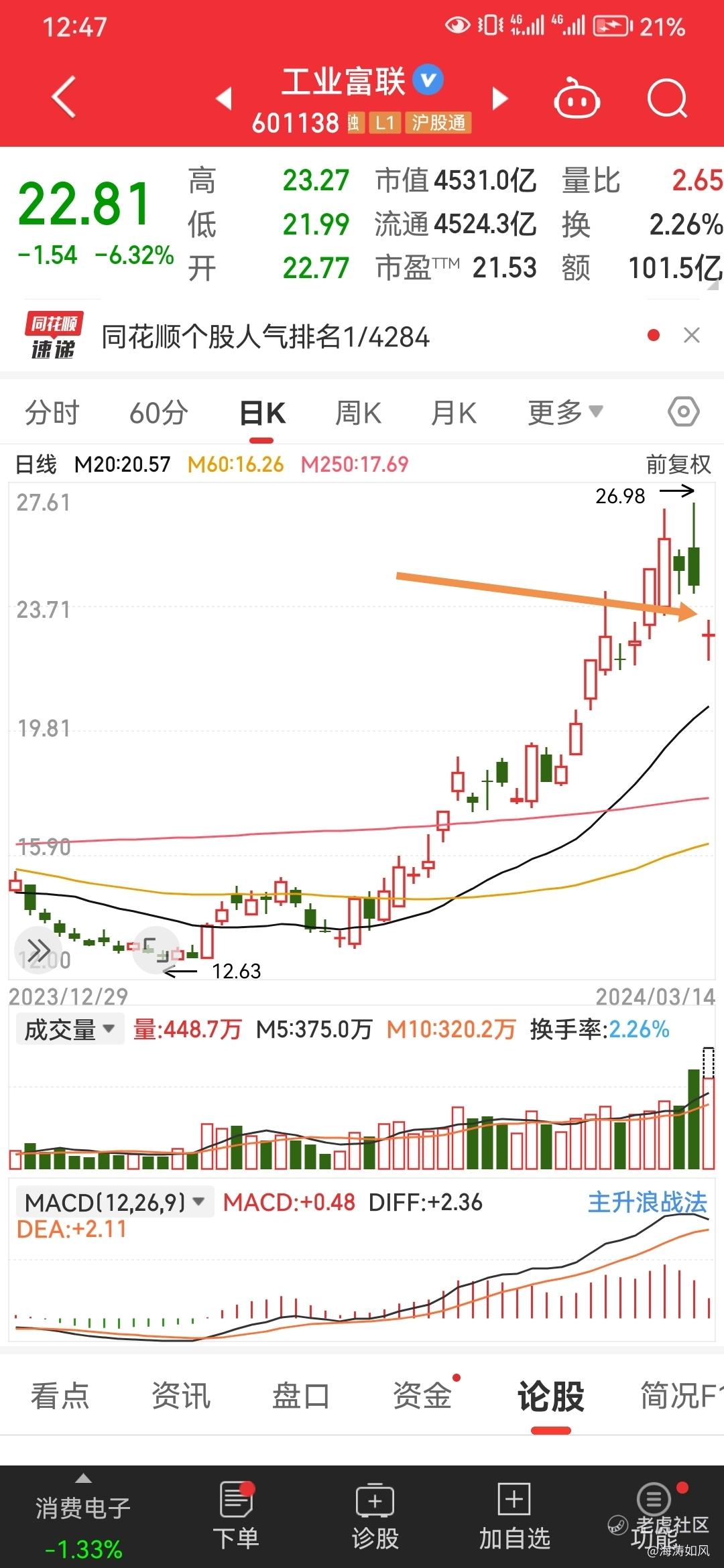
Task: Expand the 成交量 indicator dropdown
Action: [69, 1029]
